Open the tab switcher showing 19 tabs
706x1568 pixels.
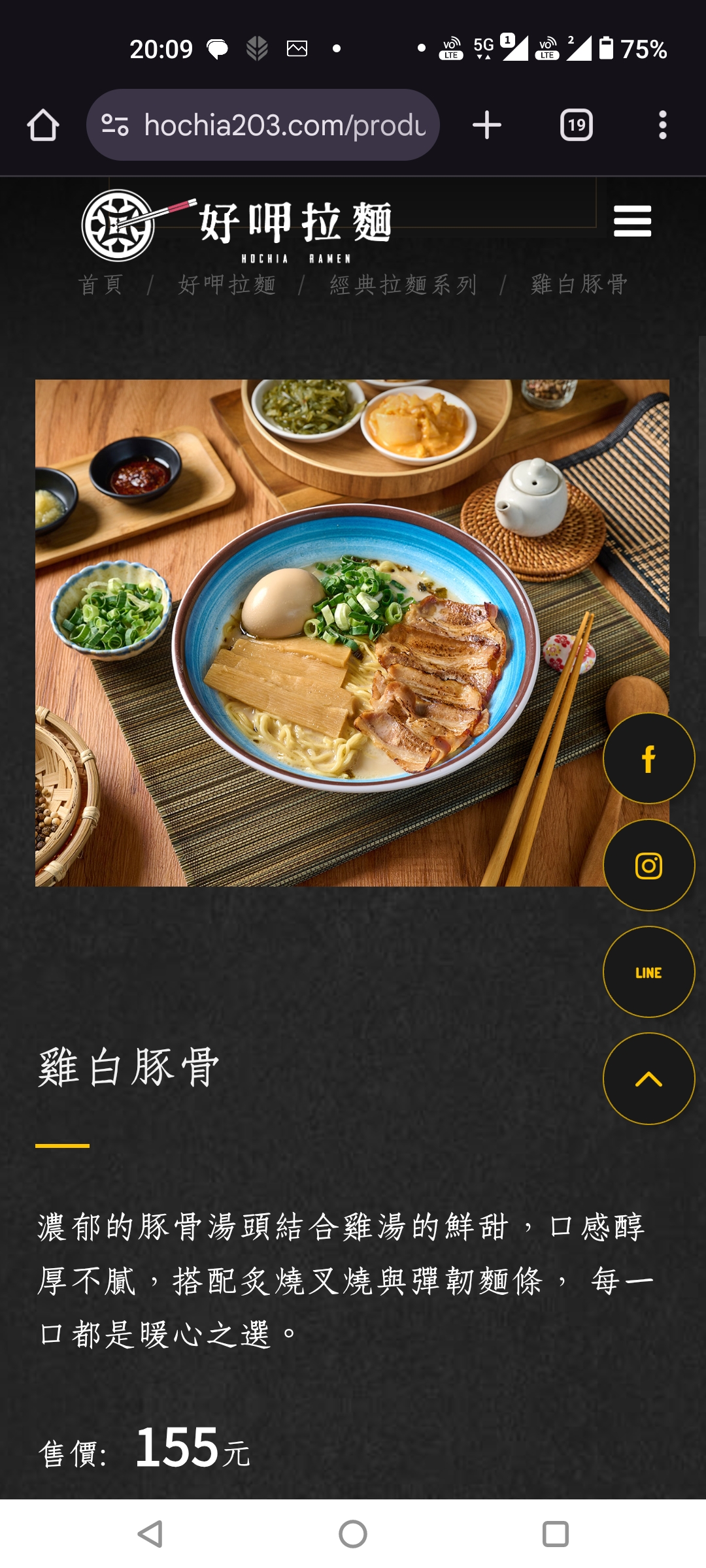point(577,125)
